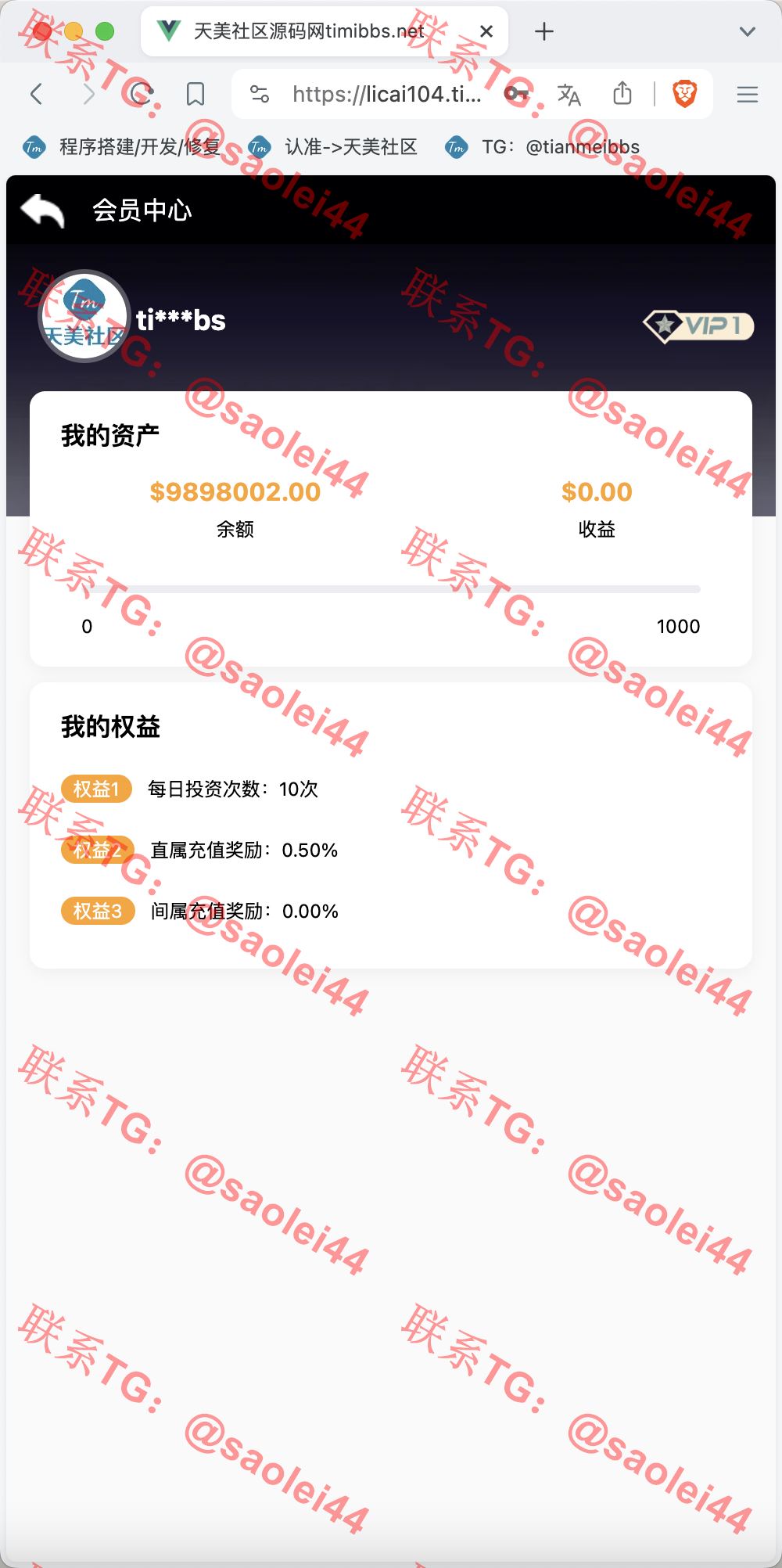Go back from 会员中心 page

[42, 210]
